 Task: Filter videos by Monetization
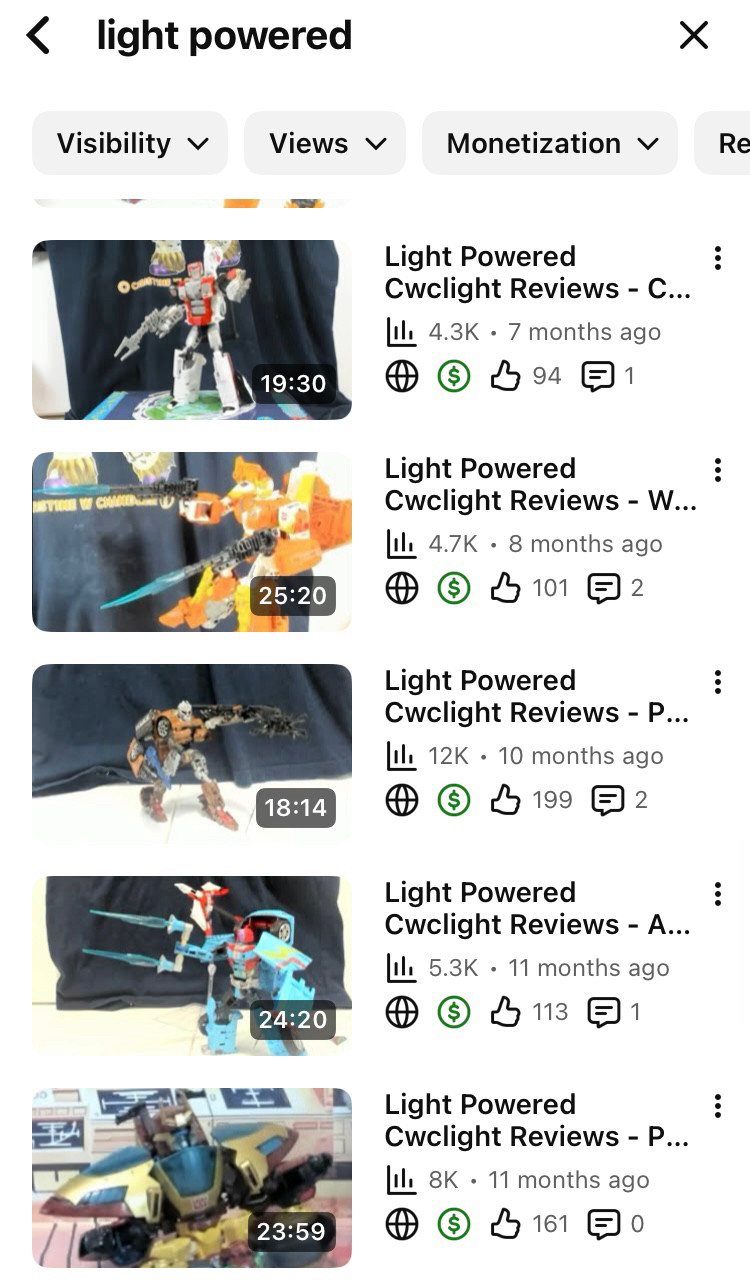point(550,143)
